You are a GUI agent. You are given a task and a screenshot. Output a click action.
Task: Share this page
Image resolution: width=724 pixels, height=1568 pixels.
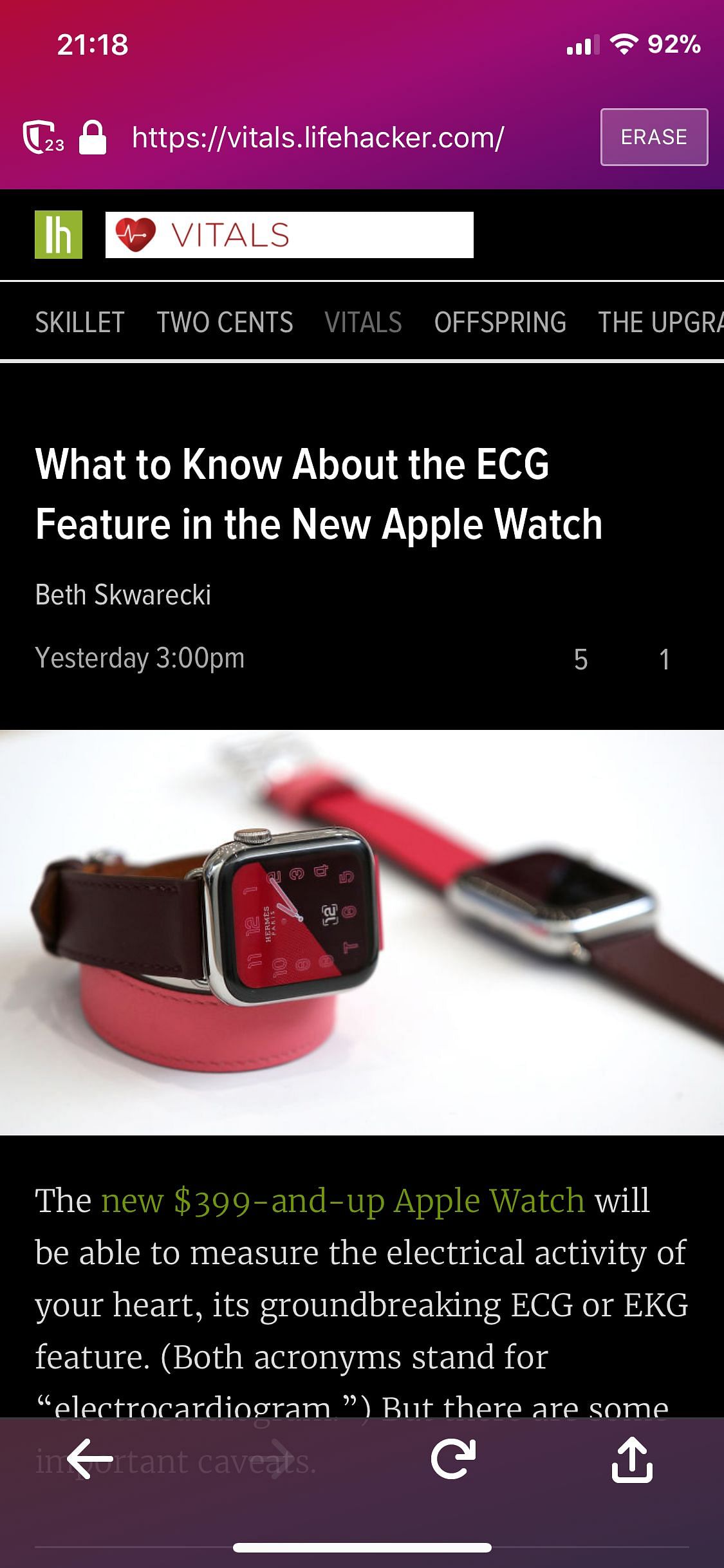coord(631,1459)
